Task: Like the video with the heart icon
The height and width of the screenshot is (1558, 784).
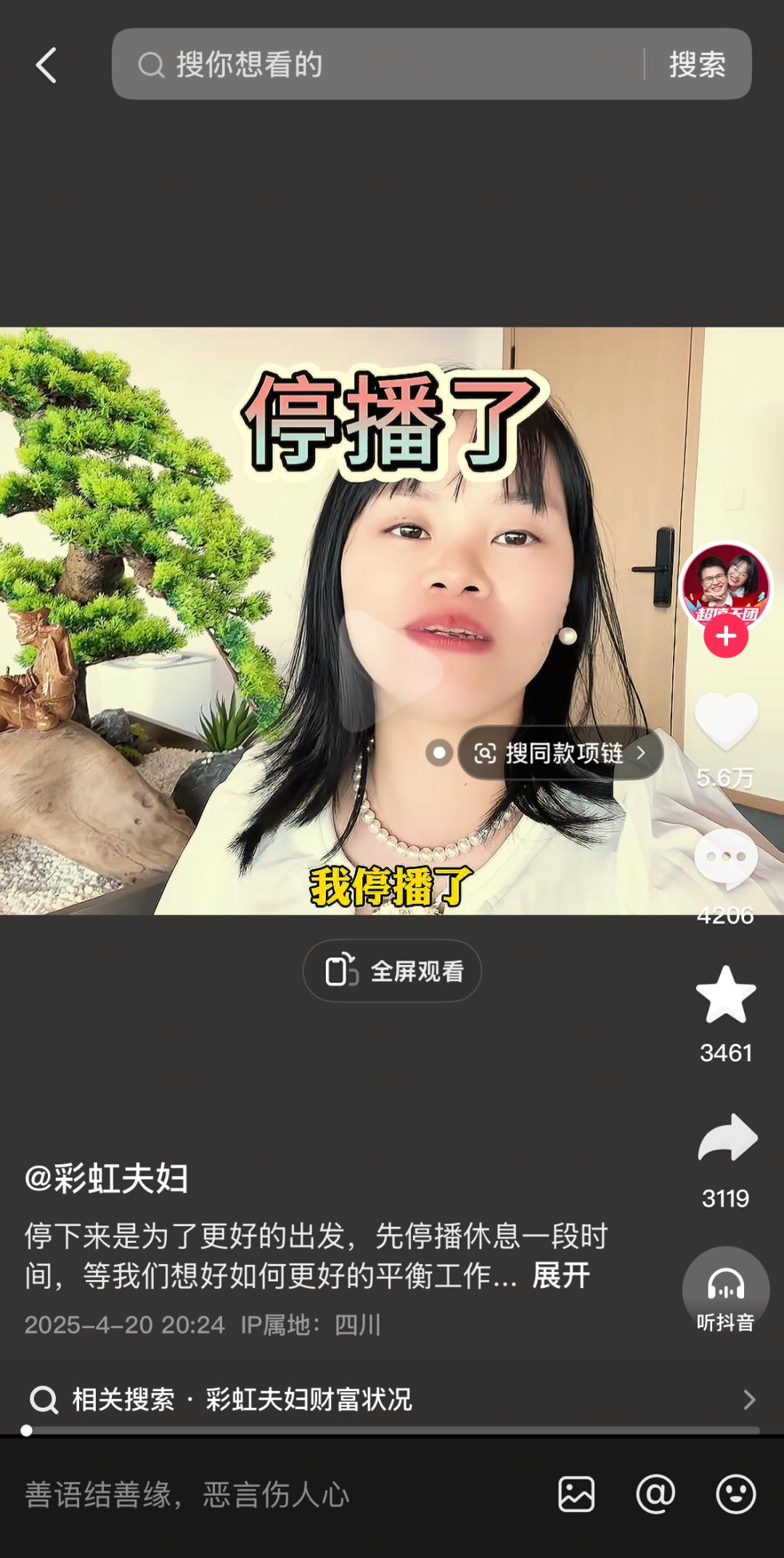Action: click(x=726, y=720)
